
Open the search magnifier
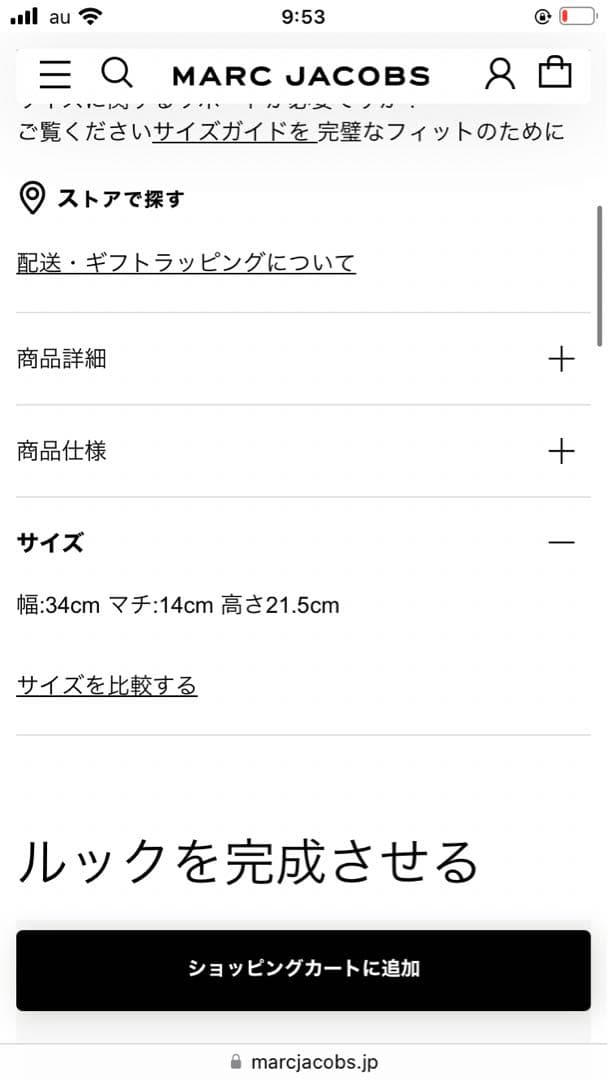[117, 73]
